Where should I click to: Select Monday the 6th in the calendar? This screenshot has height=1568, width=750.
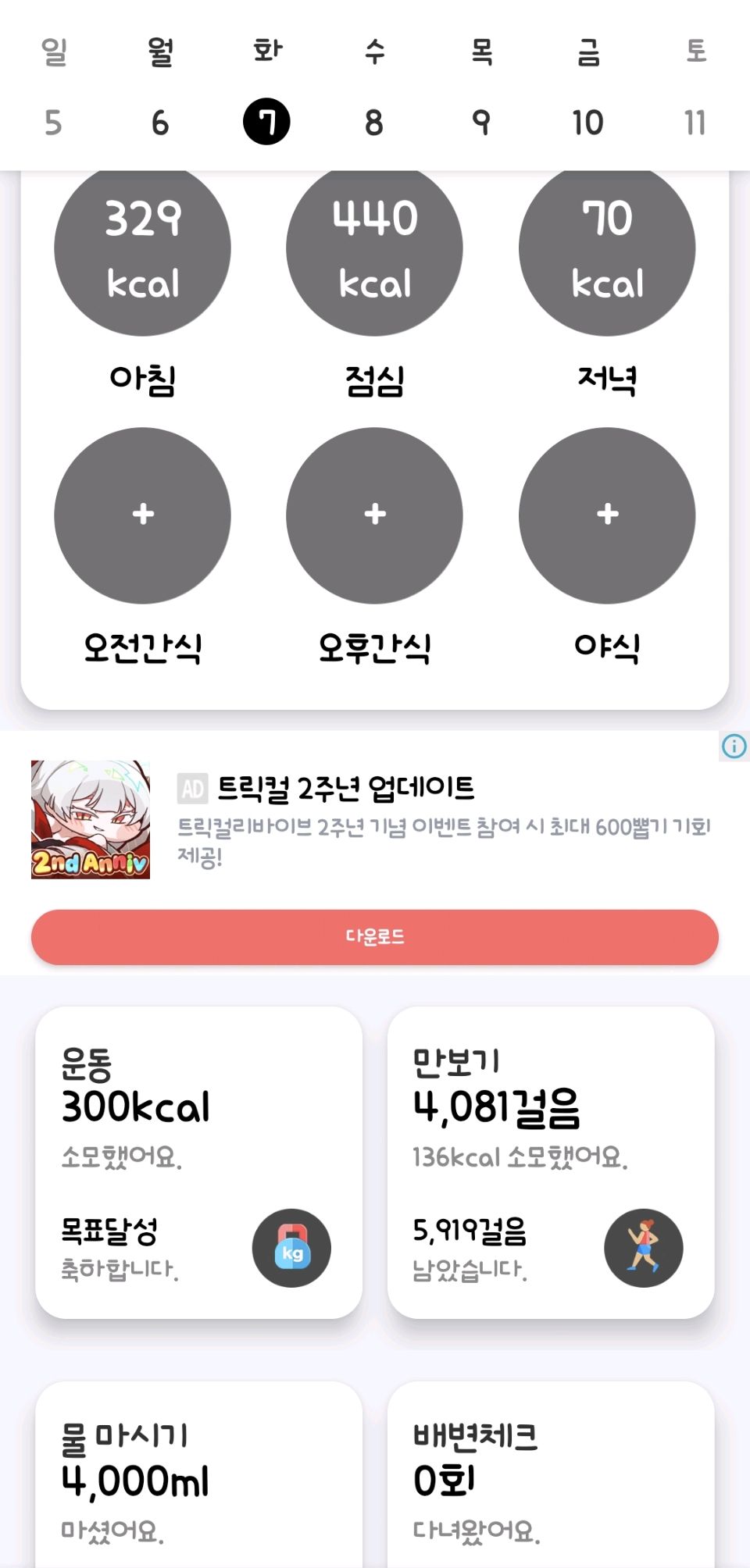tap(159, 123)
